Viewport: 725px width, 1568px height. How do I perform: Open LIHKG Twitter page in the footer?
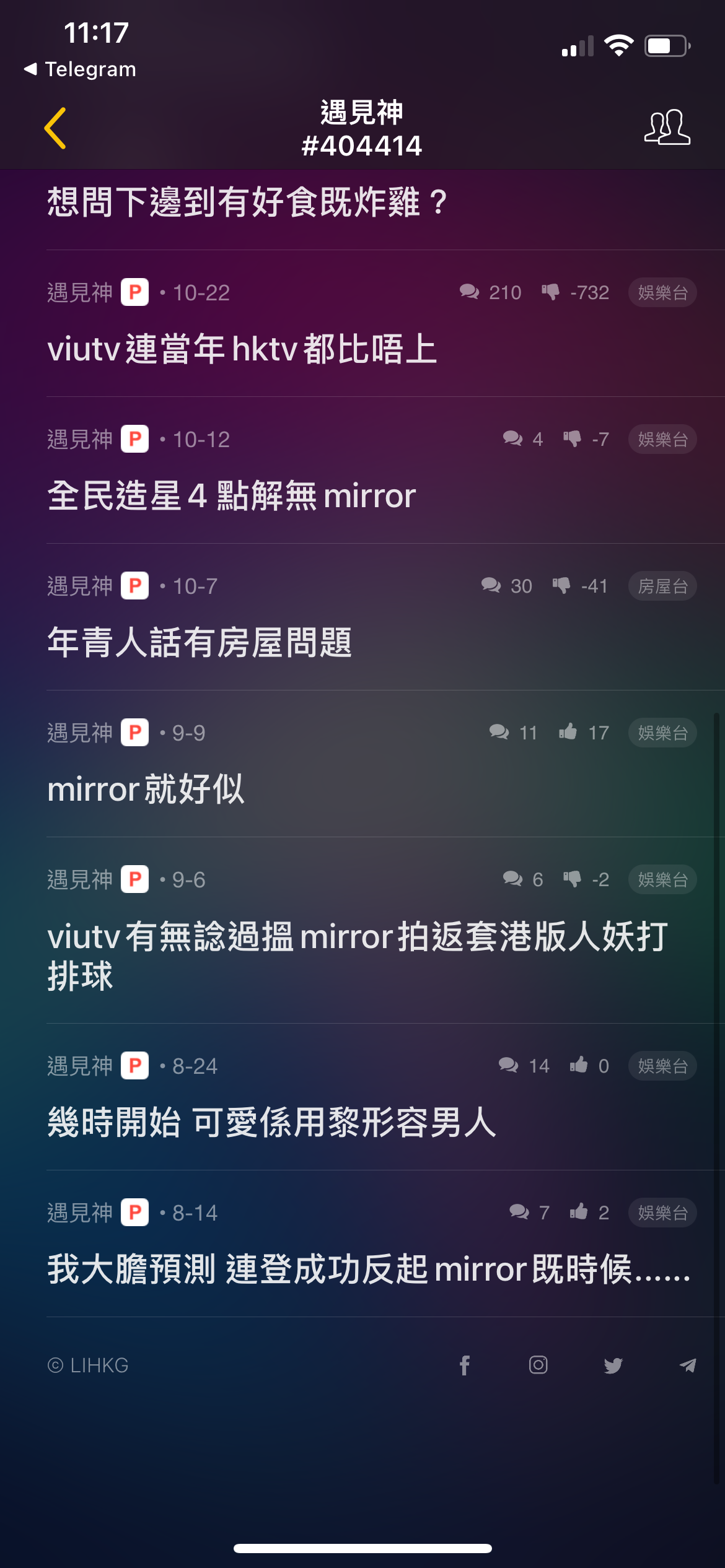click(x=613, y=1365)
